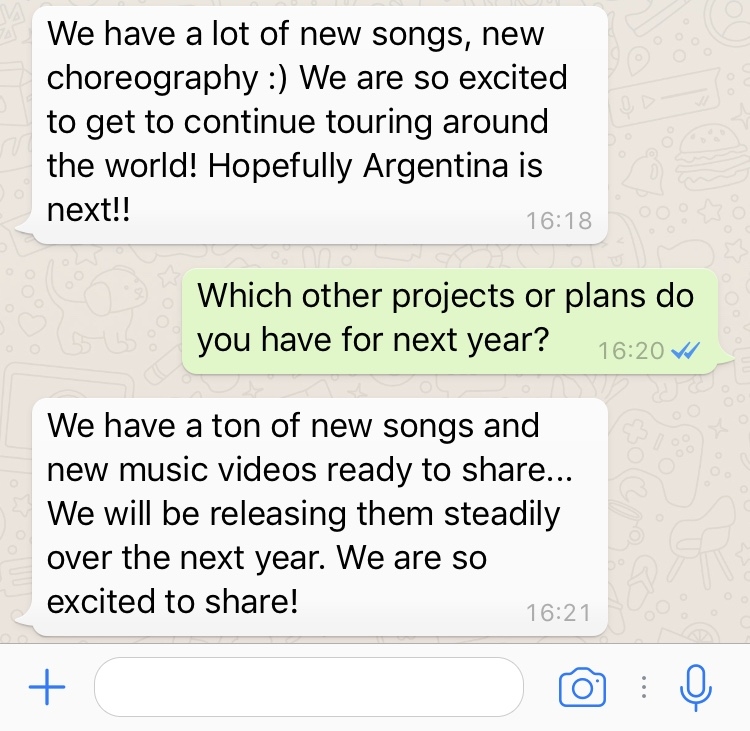The image size is (750, 731).
Task: Open the camera to take a photo
Action: (582, 687)
